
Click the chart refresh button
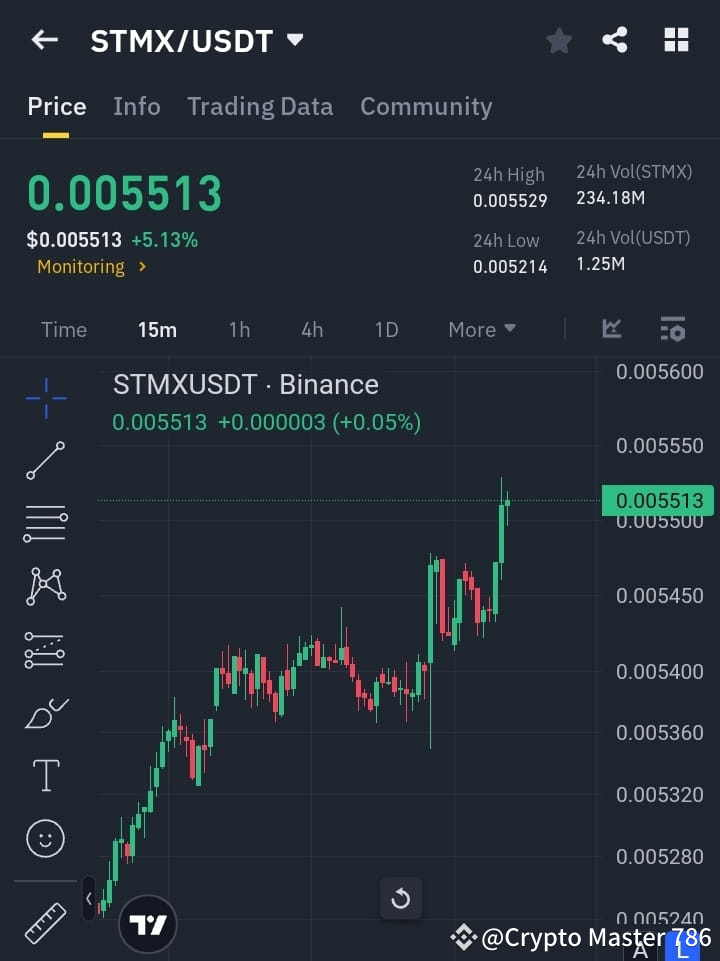[x=401, y=898]
